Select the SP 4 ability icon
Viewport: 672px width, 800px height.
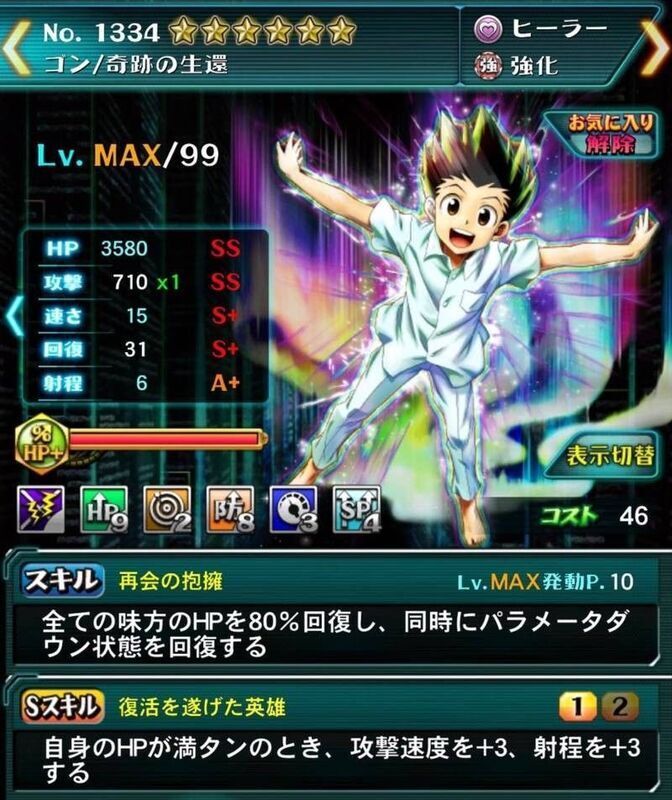point(355,510)
